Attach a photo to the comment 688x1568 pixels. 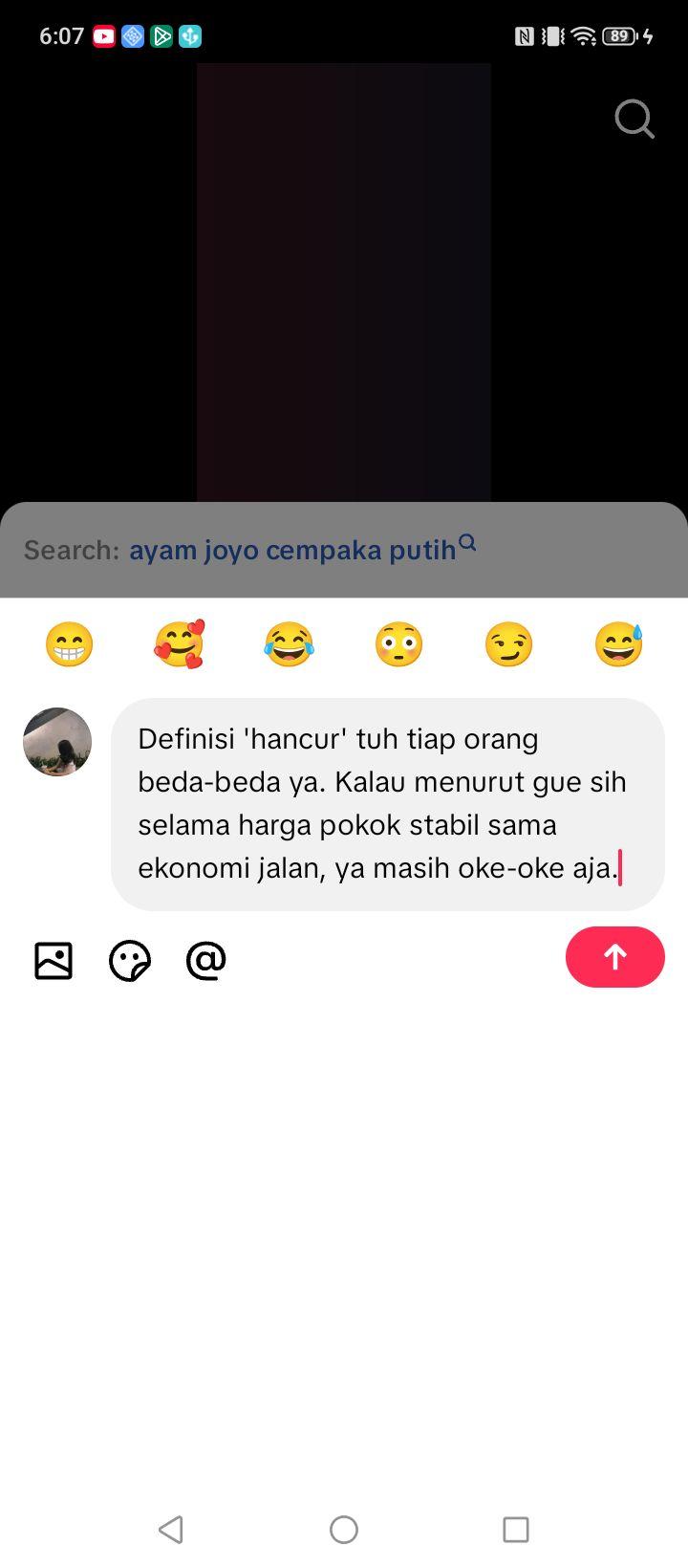(x=54, y=960)
